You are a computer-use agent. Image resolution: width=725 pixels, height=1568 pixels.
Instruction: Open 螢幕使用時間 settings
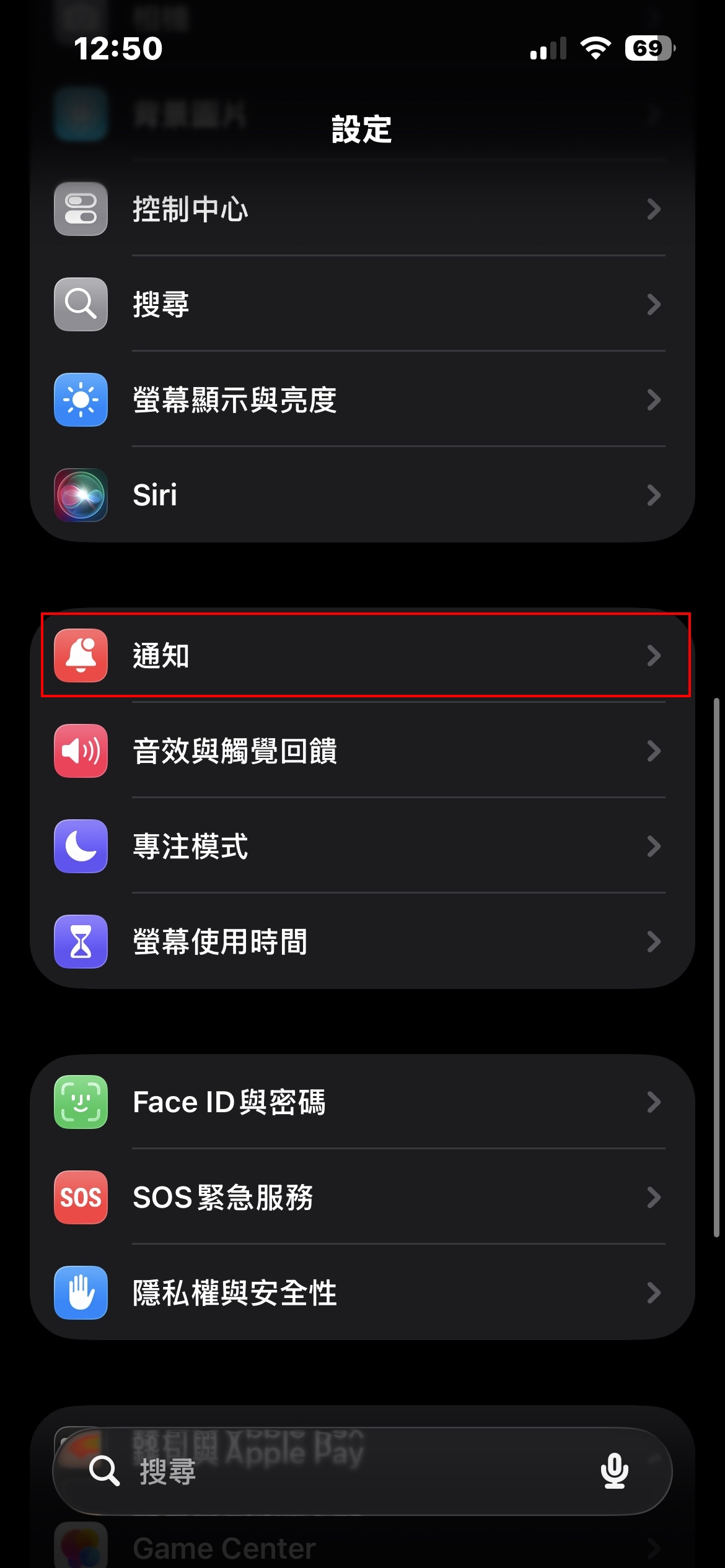(359, 941)
